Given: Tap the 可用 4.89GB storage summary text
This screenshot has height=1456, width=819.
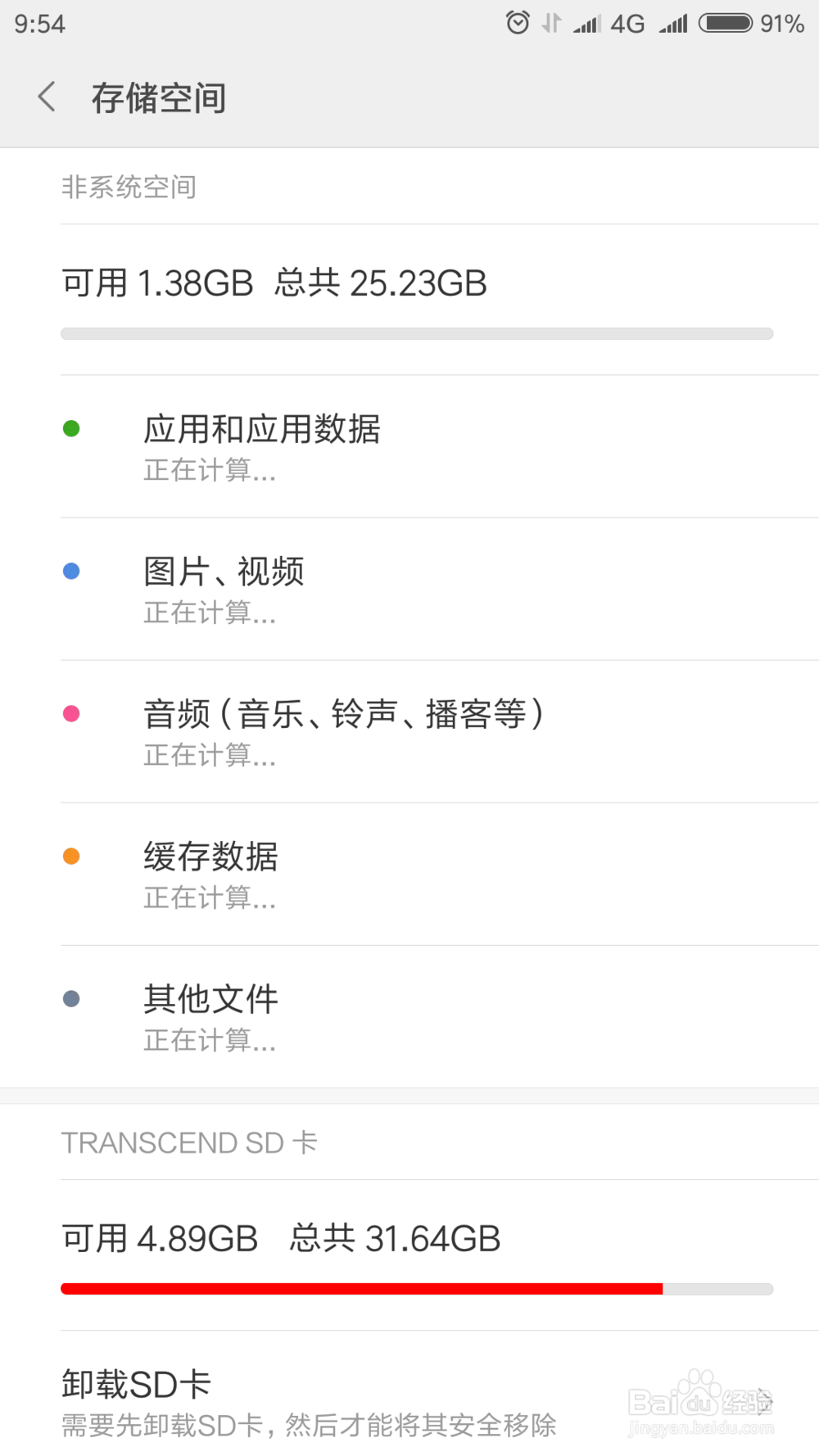Looking at the screenshot, I should (x=281, y=1238).
